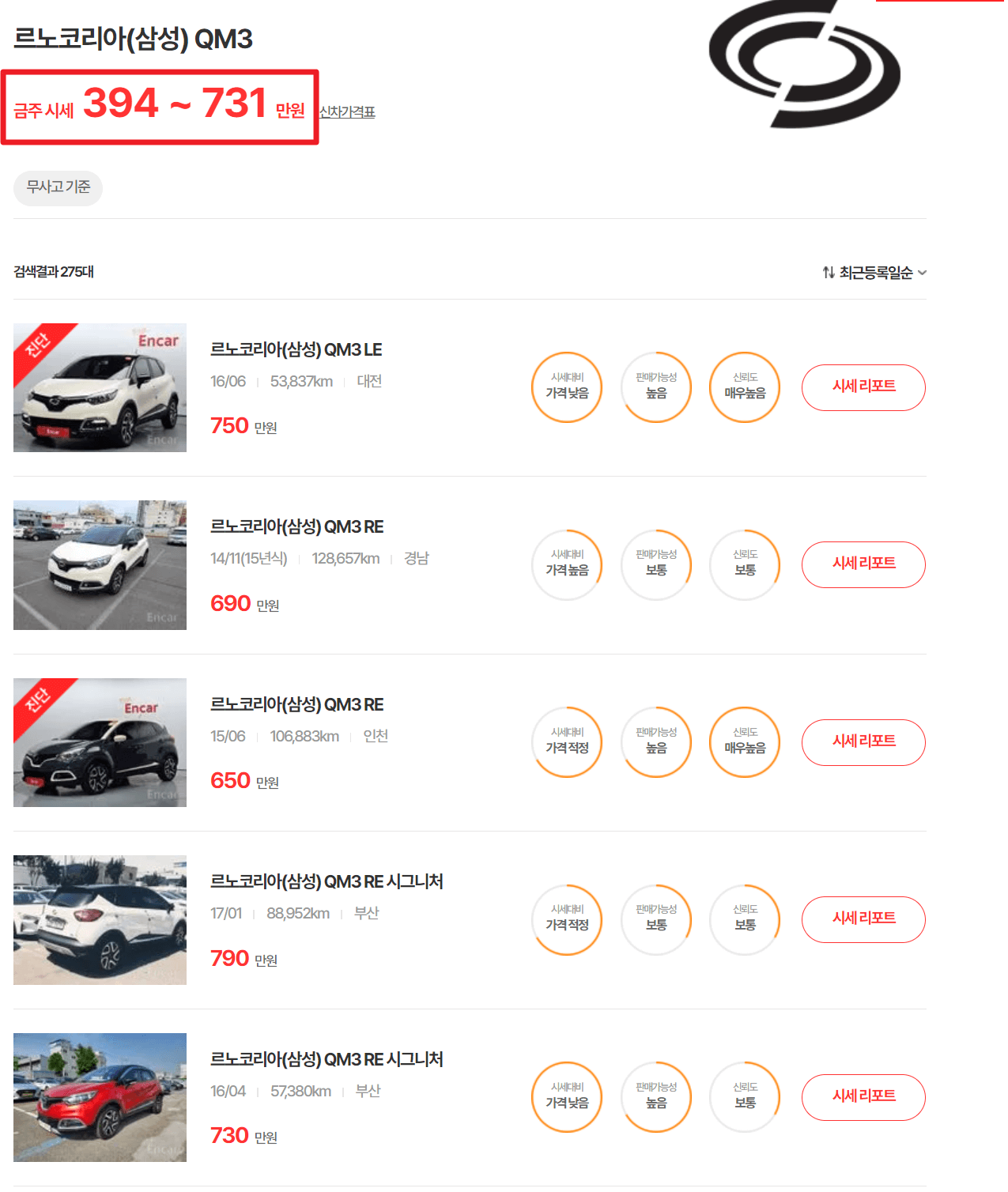Select the 가격낮음 price badge on QM3 LE
Screen dimensions: 1008x1192
click(x=567, y=387)
